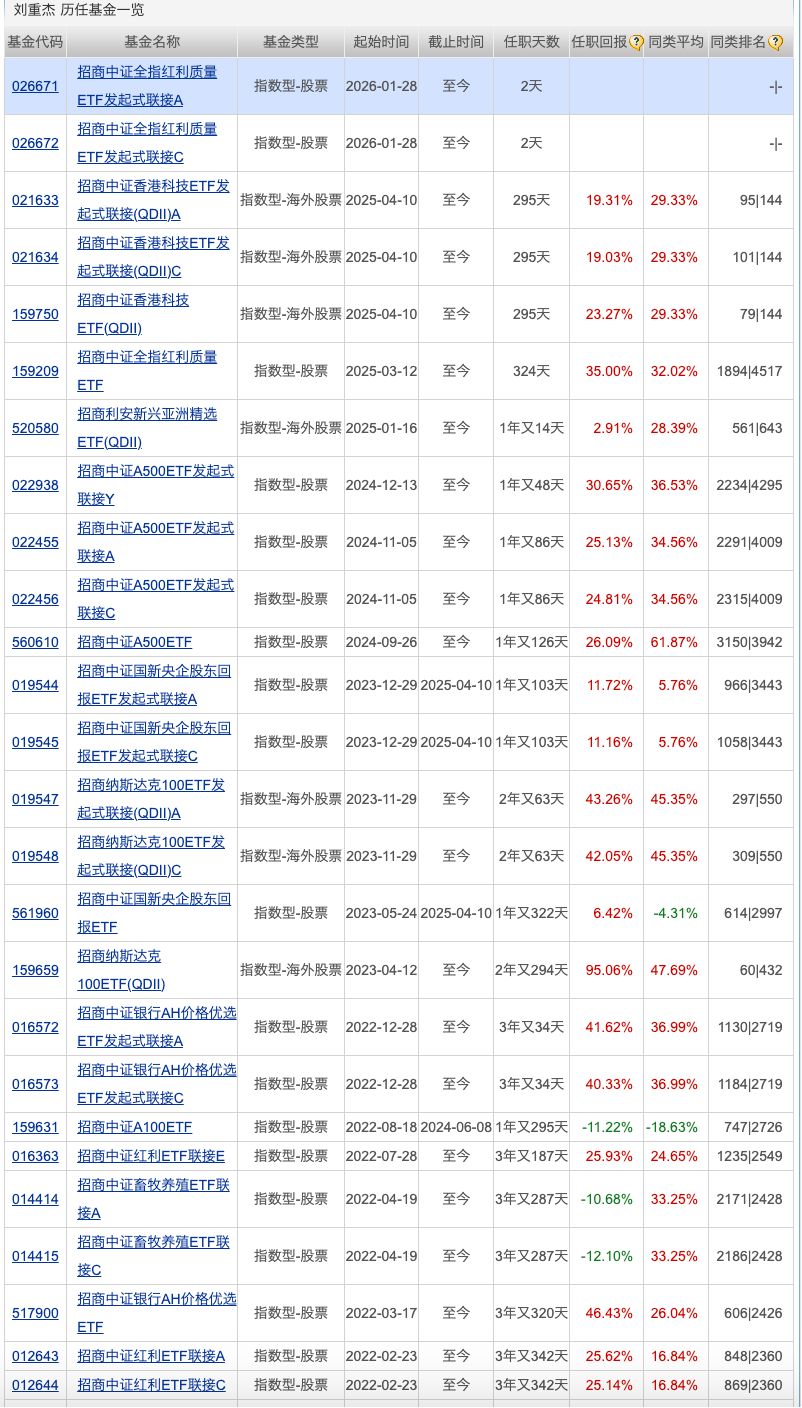This screenshot has width=802, height=1408.
Task: Open fund code 026671 link
Action: tap(35, 86)
